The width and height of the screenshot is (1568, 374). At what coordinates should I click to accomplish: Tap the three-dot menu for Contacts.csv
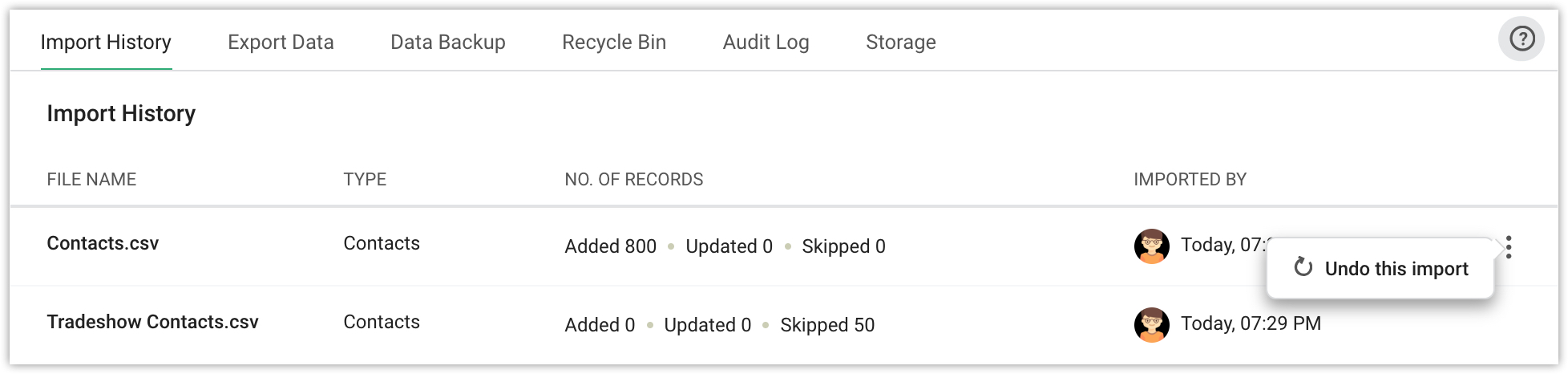(x=1509, y=247)
